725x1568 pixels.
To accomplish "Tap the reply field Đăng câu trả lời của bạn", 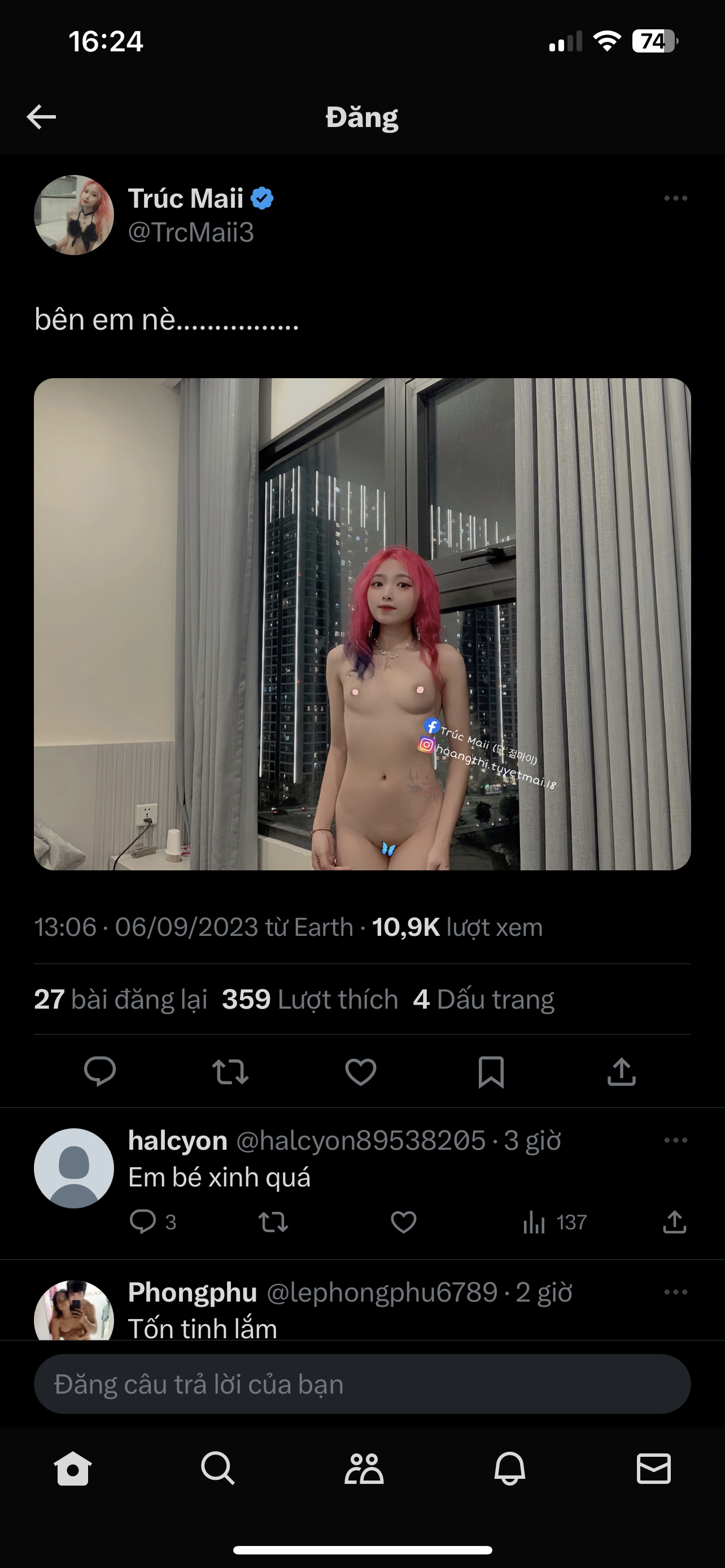I will pos(362,1384).
